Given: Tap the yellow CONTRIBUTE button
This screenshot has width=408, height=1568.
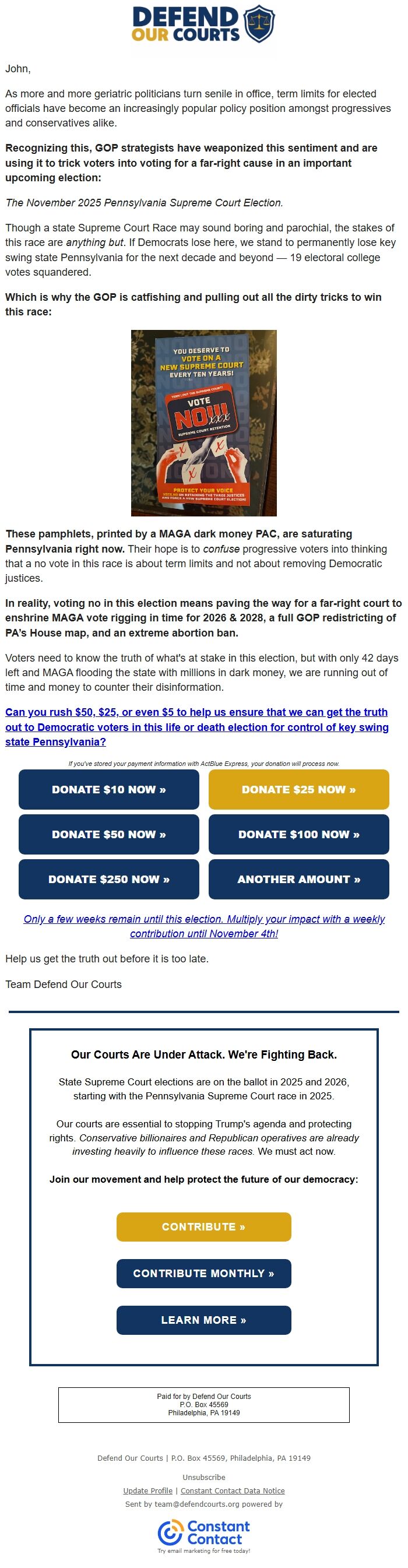Looking at the screenshot, I should pos(203,1226).
